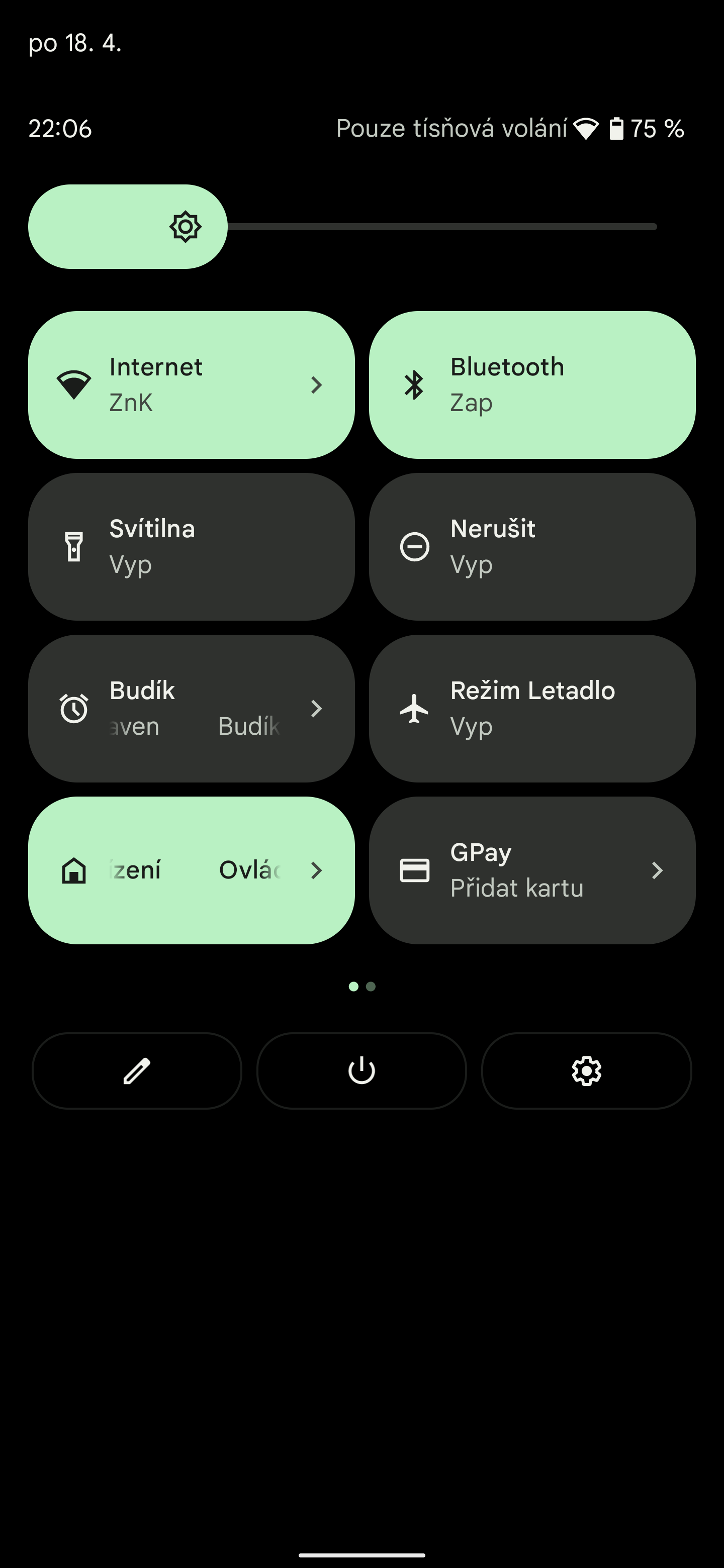Open the Budík alarm tile

click(191, 709)
